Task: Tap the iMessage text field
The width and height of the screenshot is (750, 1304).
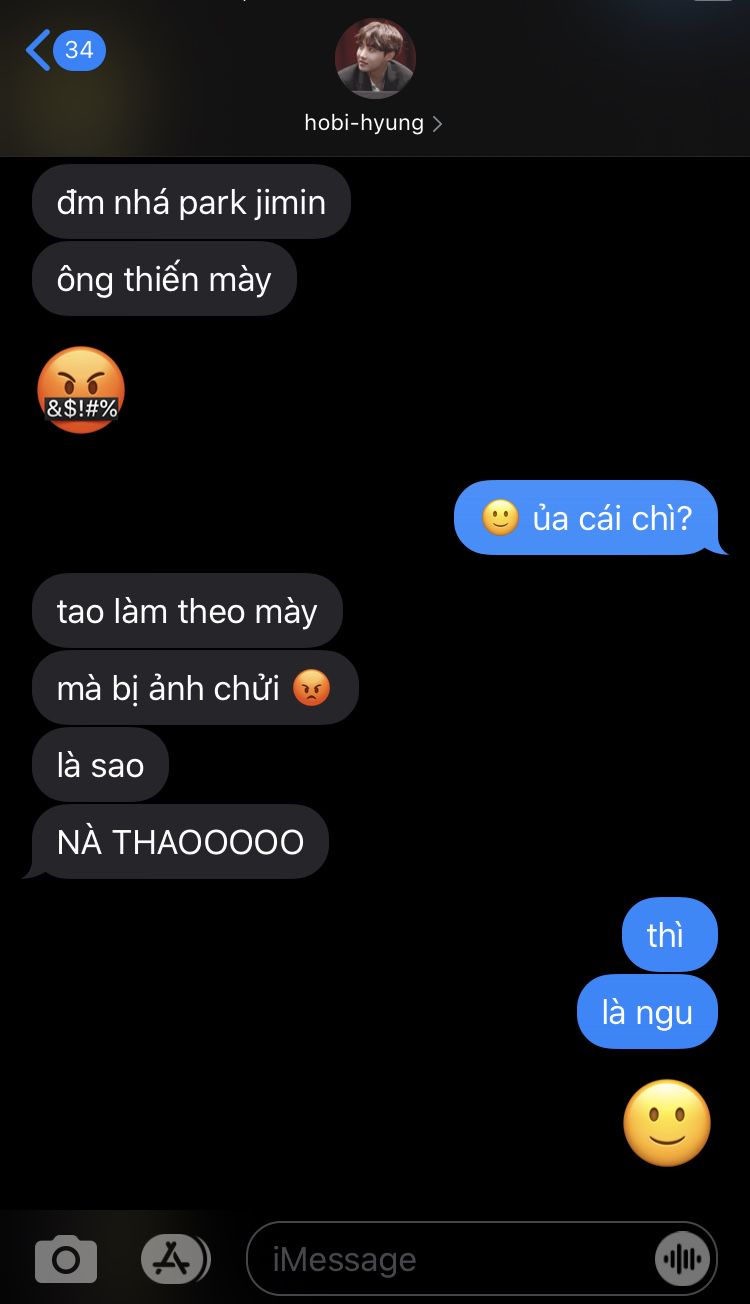Action: tap(450, 1259)
